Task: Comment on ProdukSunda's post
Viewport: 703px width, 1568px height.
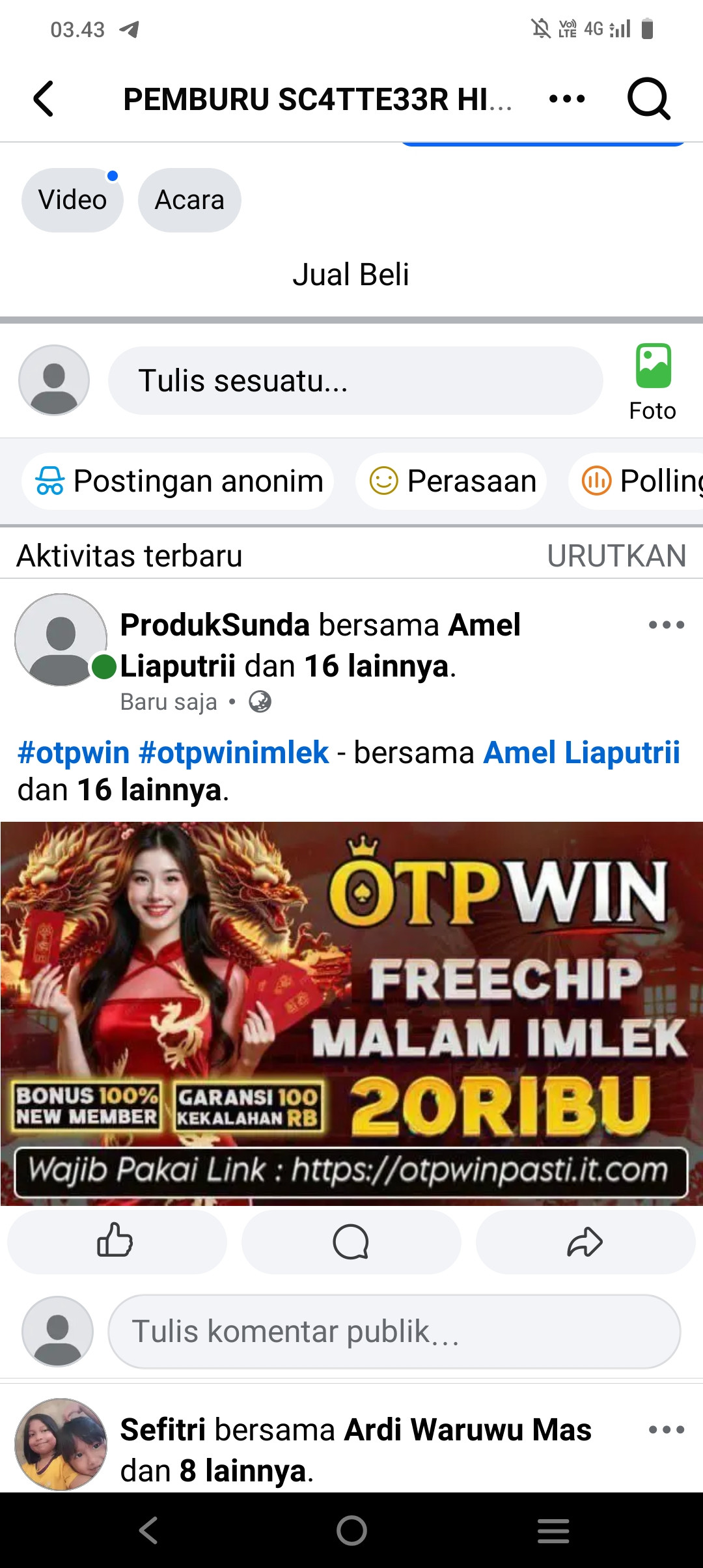Action: click(351, 1242)
